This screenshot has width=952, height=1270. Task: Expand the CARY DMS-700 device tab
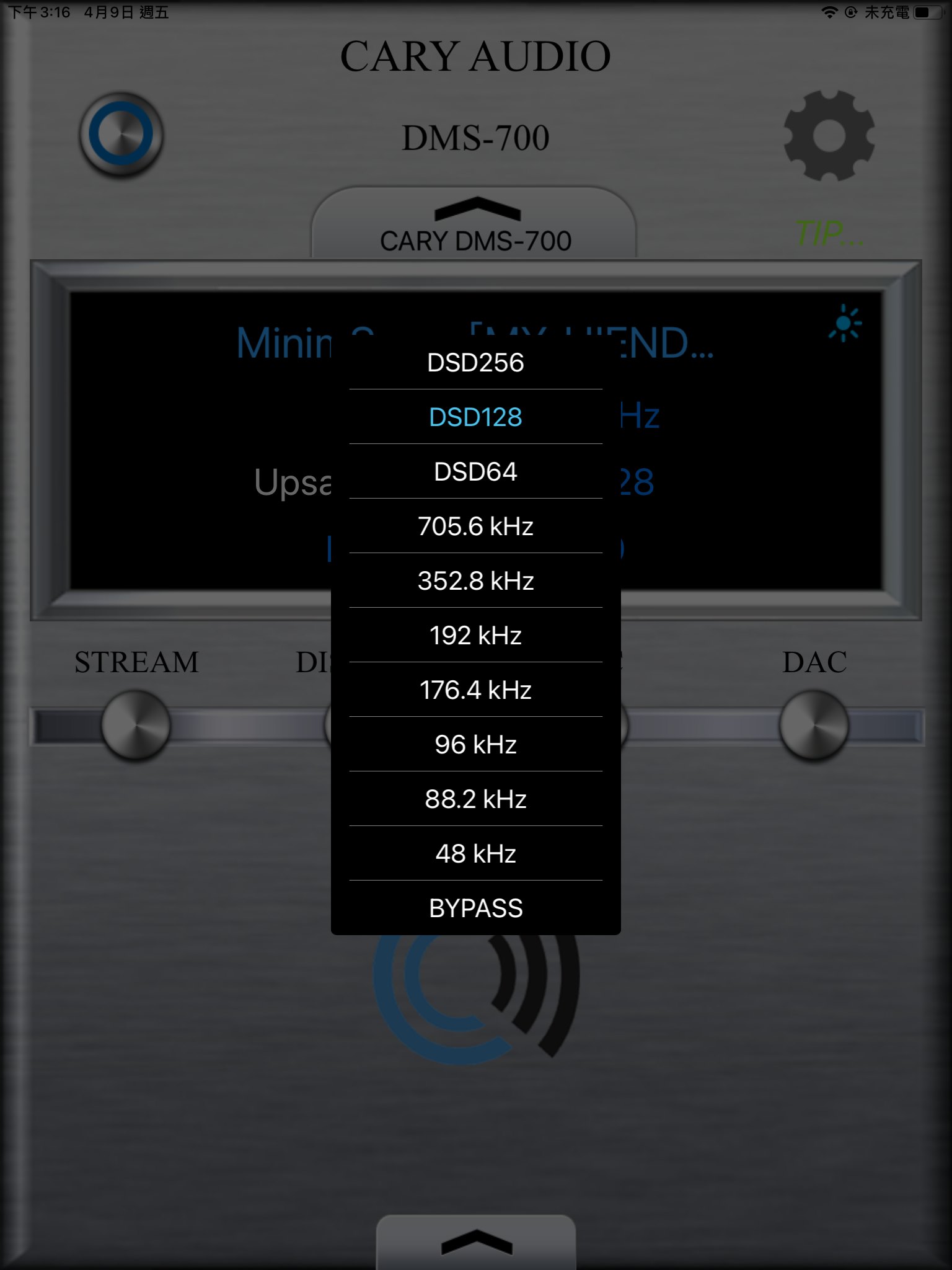(475, 224)
